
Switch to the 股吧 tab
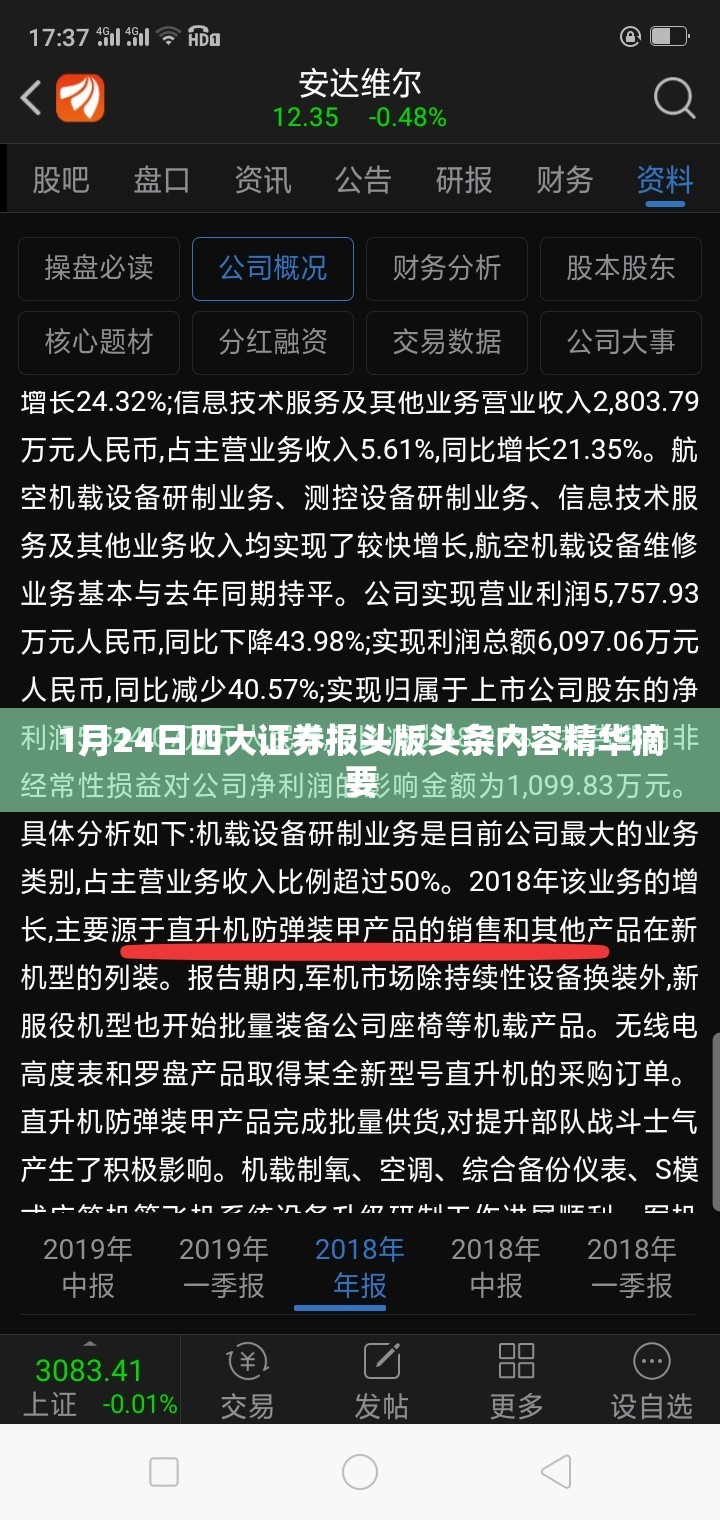[61, 179]
